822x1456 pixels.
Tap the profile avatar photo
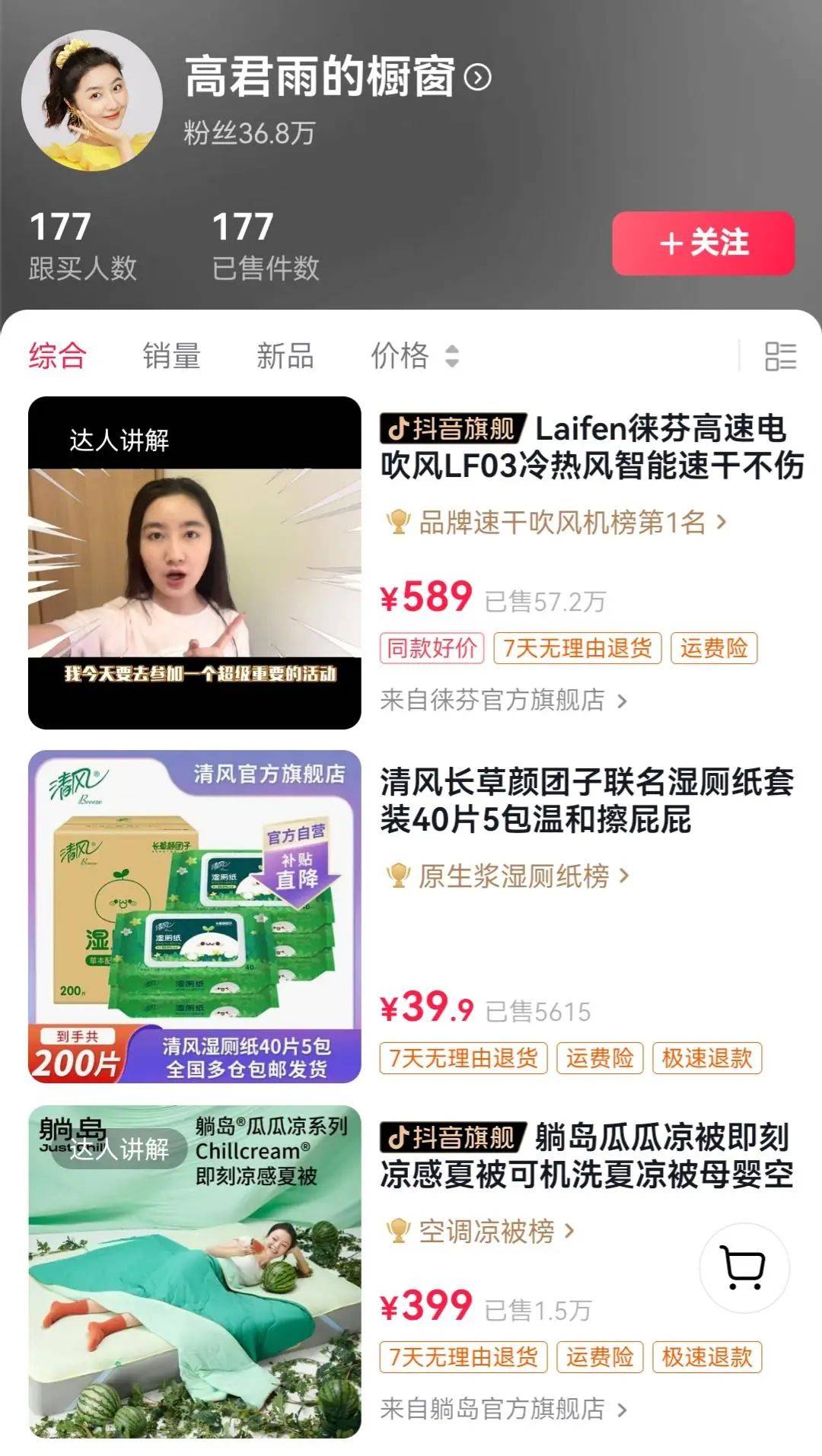click(x=92, y=100)
